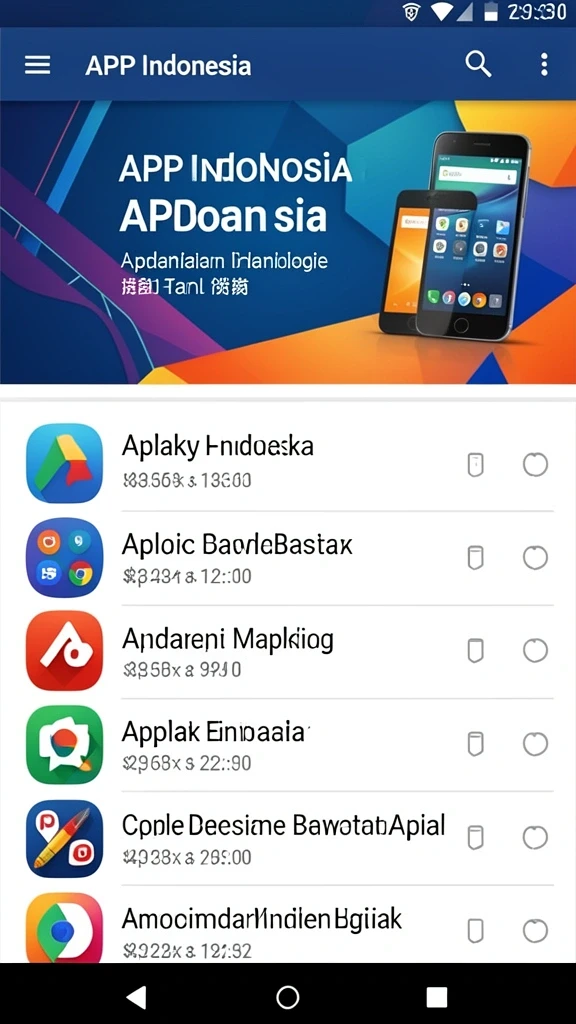Select the circle on Aploic BaorleBastak row

coord(536,558)
